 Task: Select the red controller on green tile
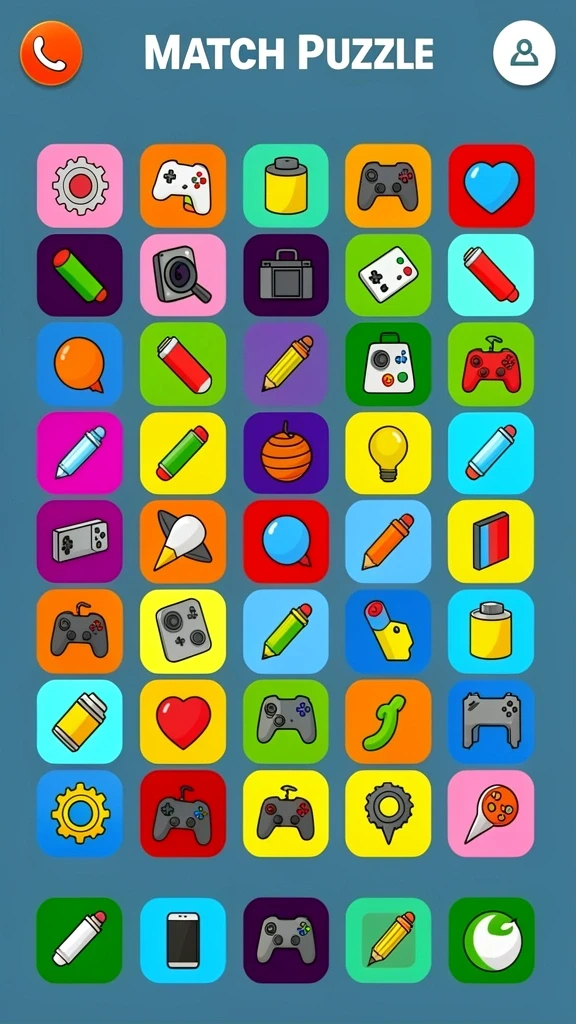point(491,364)
